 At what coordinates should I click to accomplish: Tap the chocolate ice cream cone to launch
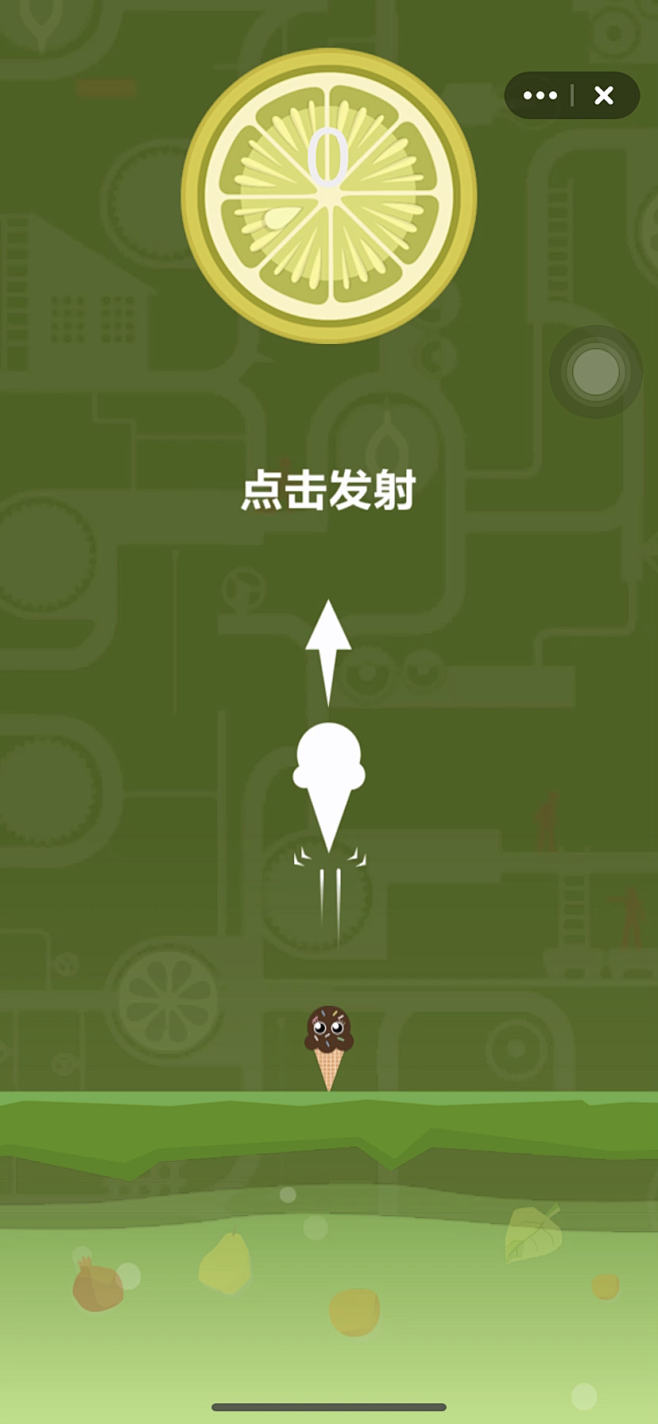pyautogui.click(x=329, y=1045)
